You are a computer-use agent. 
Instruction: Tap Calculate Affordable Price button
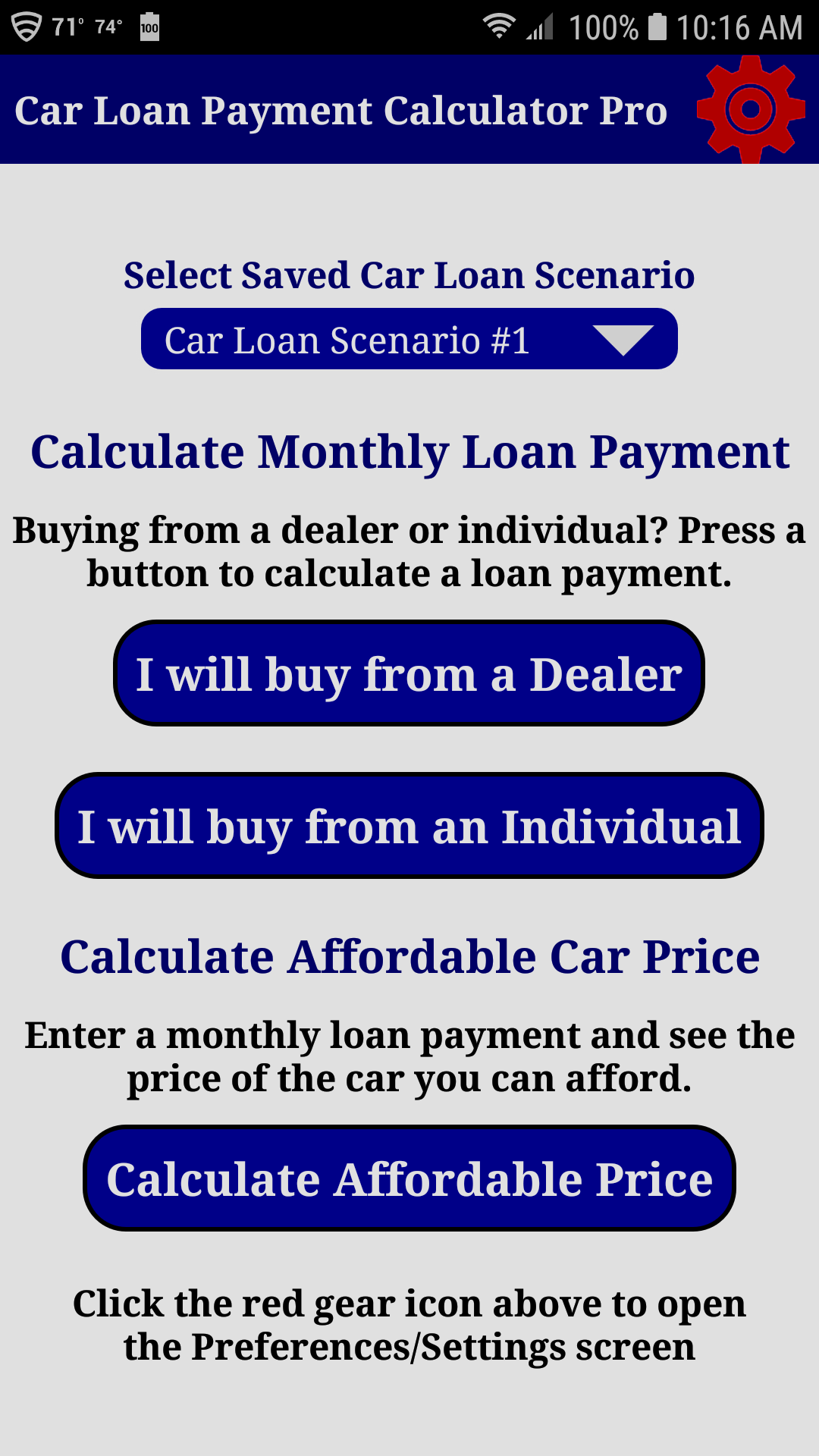409,1178
